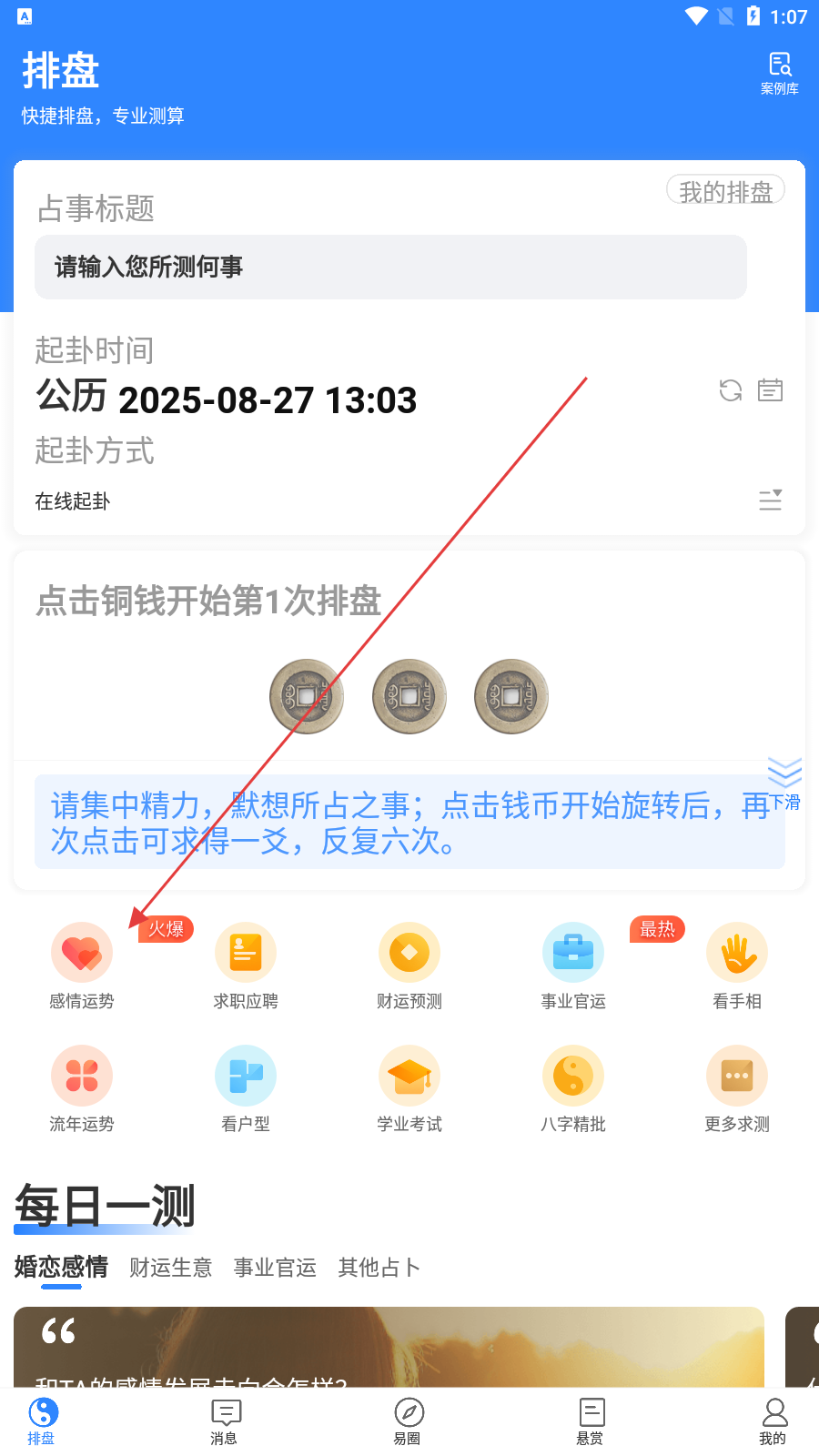
Task: Tap the first copper coin
Action: pyautogui.click(x=307, y=696)
